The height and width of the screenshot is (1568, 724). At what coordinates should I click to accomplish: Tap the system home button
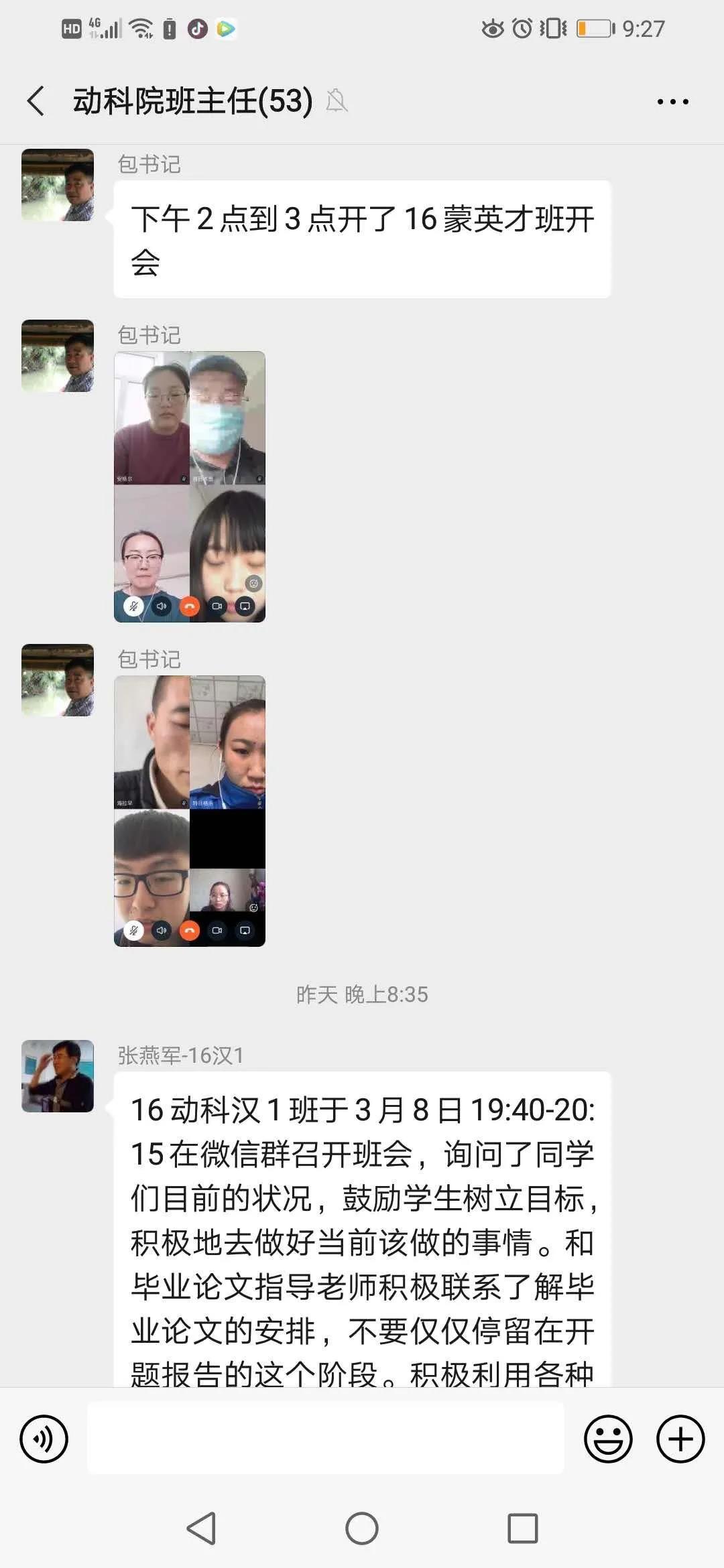(x=362, y=1528)
